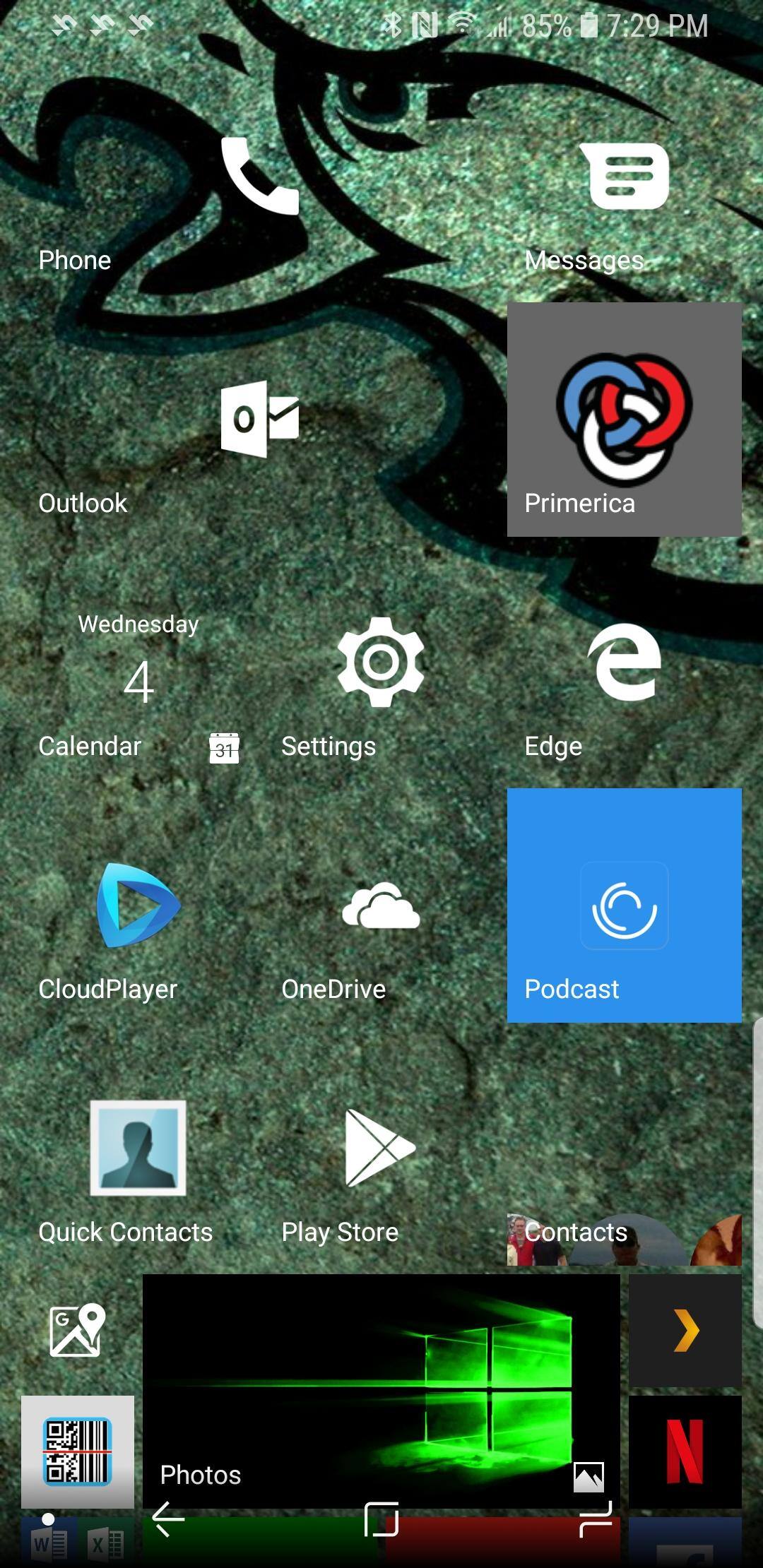Start CloudPlayer
Image resolution: width=763 pixels, height=1568 pixels.
click(x=138, y=905)
